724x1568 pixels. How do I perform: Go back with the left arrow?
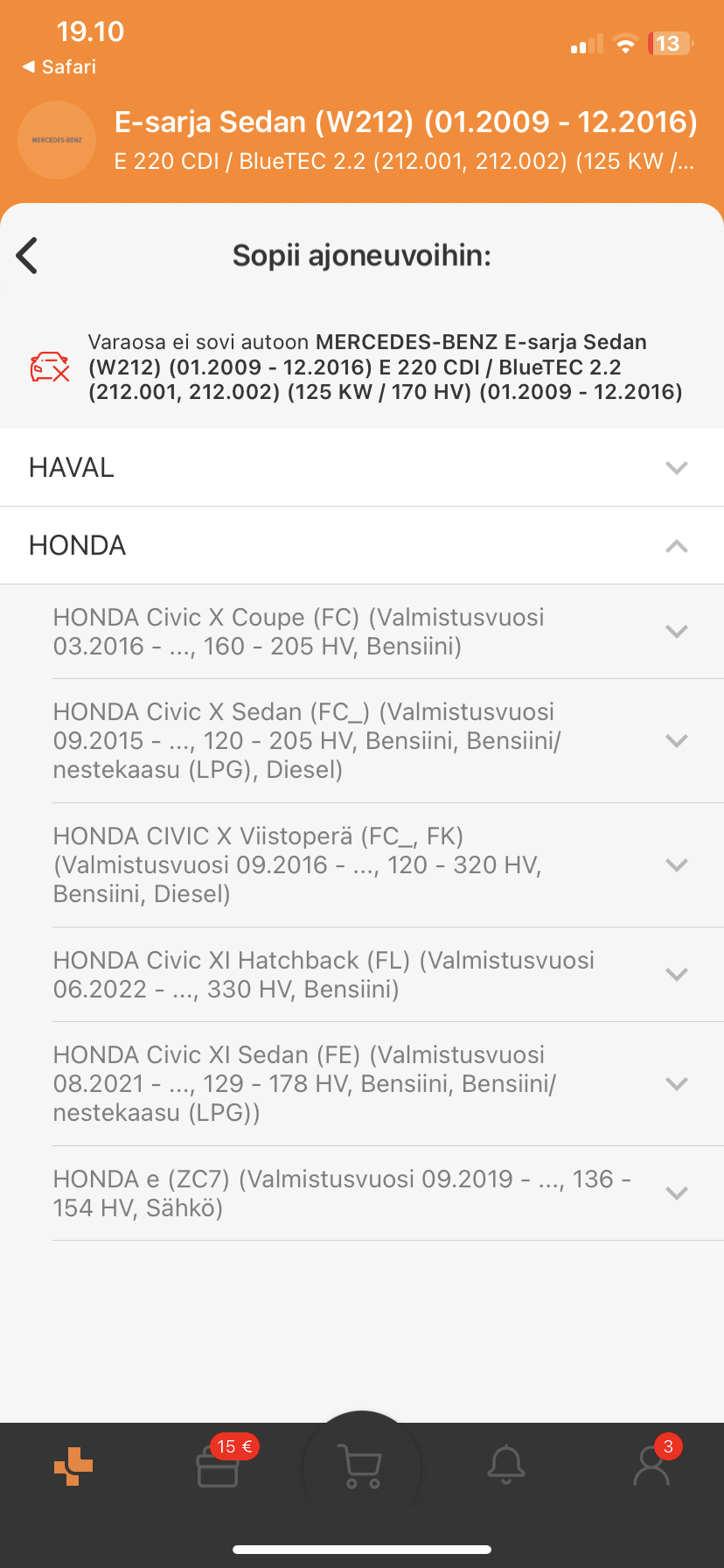(27, 255)
